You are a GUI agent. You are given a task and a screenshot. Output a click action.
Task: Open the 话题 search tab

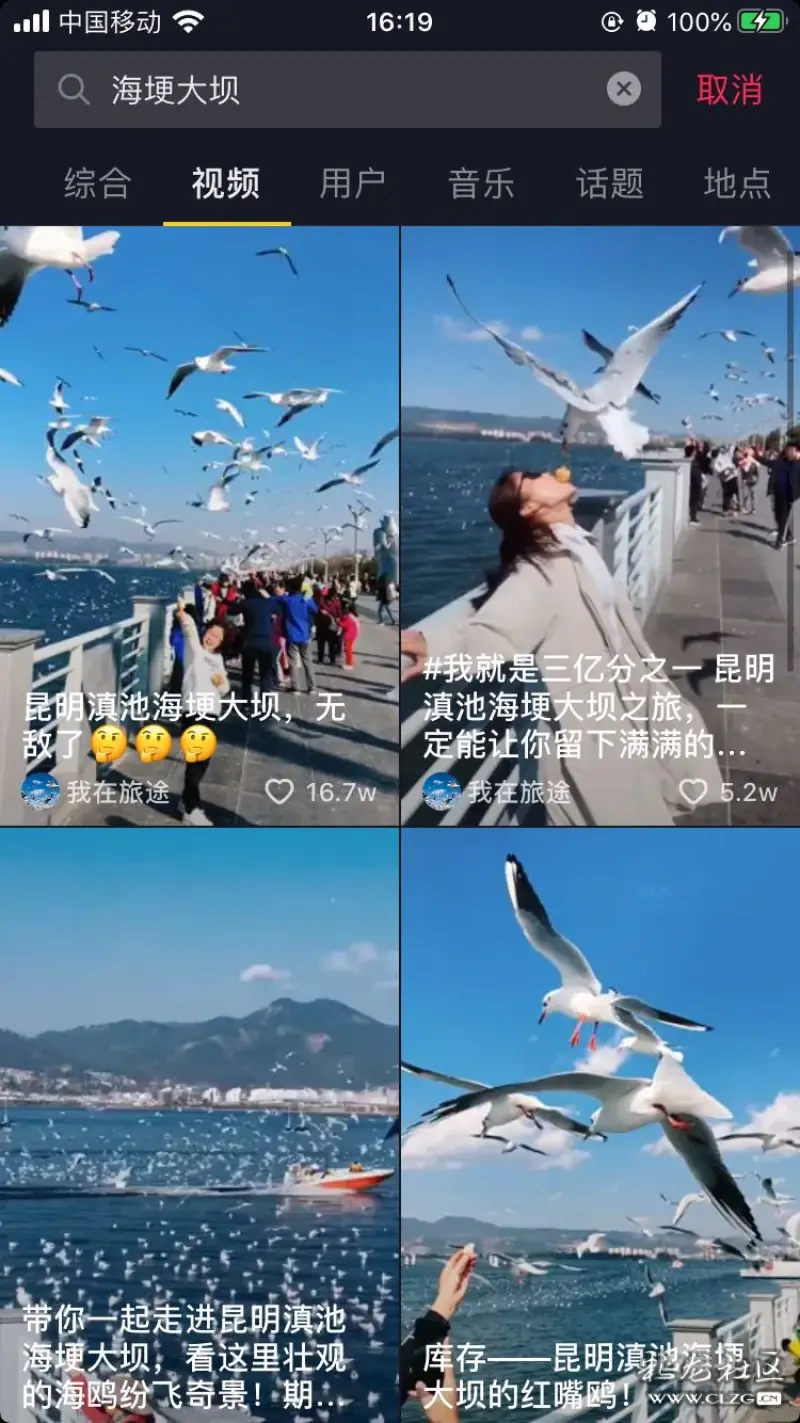click(x=607, y=184)
